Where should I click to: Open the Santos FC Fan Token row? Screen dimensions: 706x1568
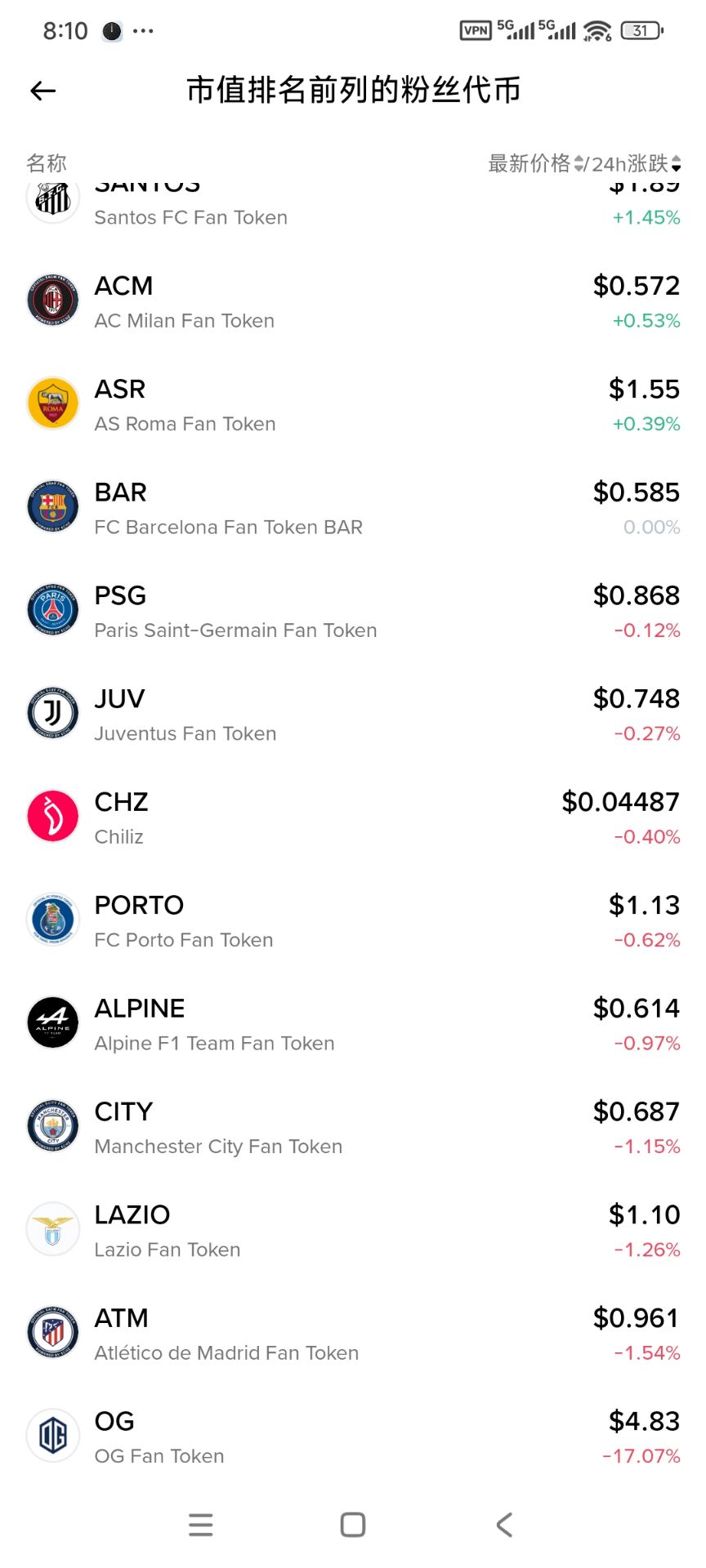pyautogui.click(x=353, y=211)
